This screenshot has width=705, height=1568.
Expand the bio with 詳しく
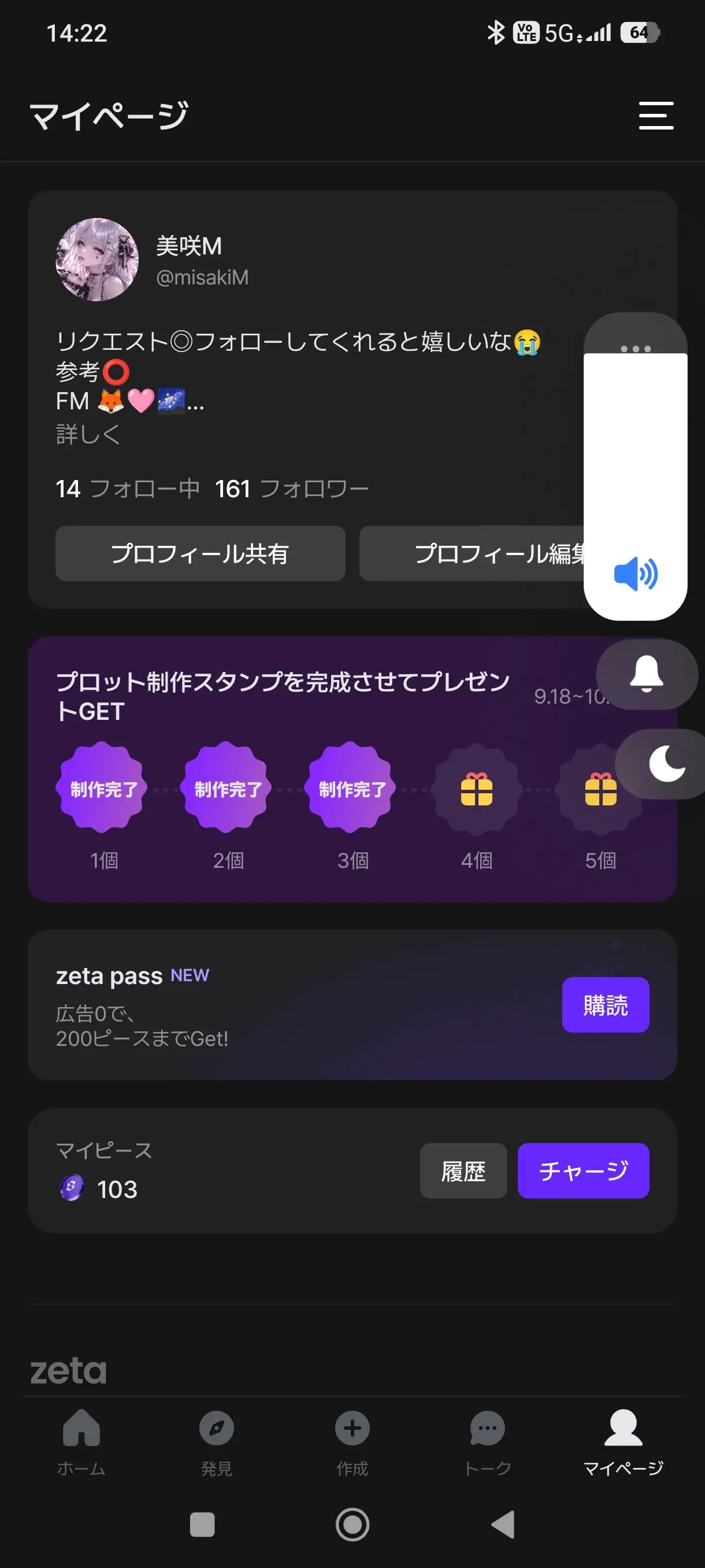point(88,434)
